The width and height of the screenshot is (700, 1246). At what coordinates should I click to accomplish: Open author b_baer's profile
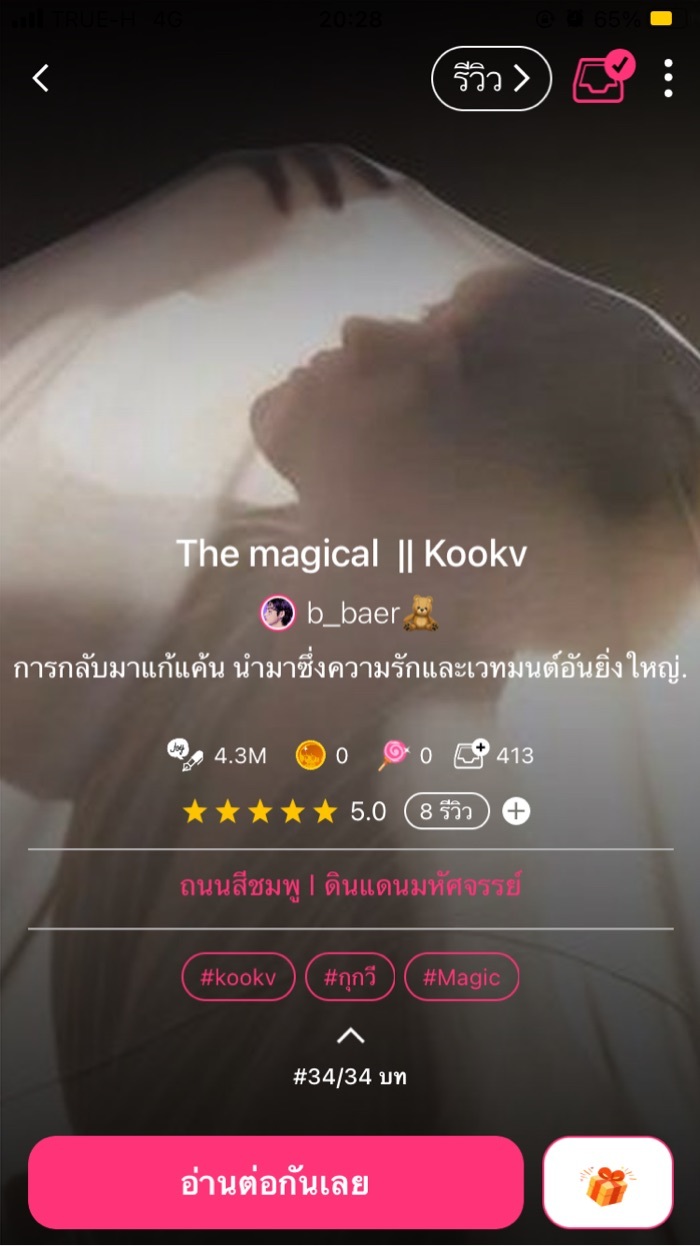[350, 613]
